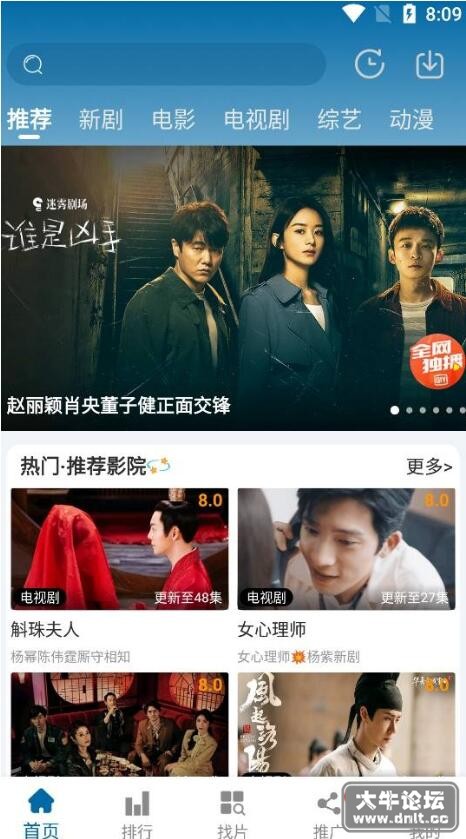Select the 电视剧 tab

coord(257,119)
